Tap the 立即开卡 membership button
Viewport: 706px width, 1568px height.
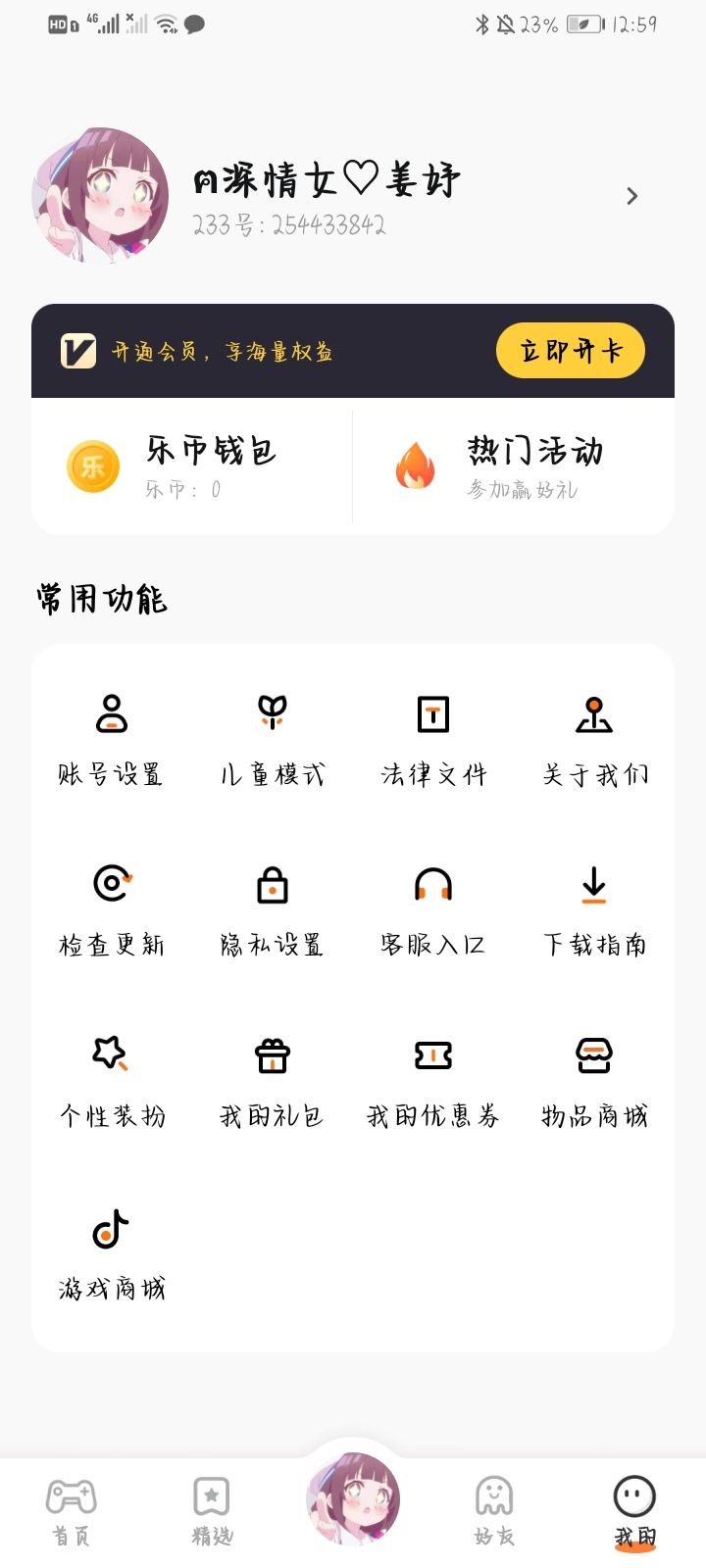tap(570, 351)
